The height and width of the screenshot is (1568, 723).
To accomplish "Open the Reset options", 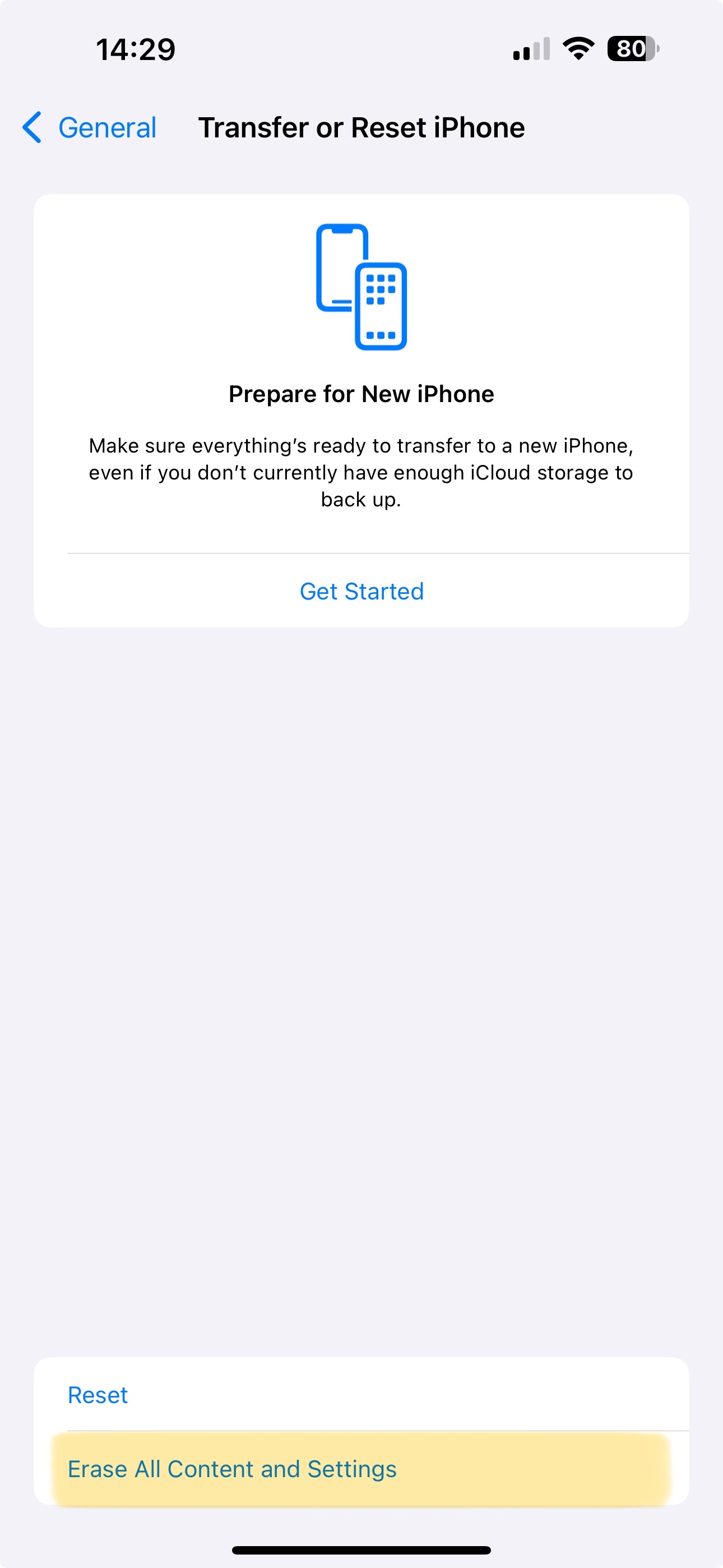I will (x=361, y=1395).
